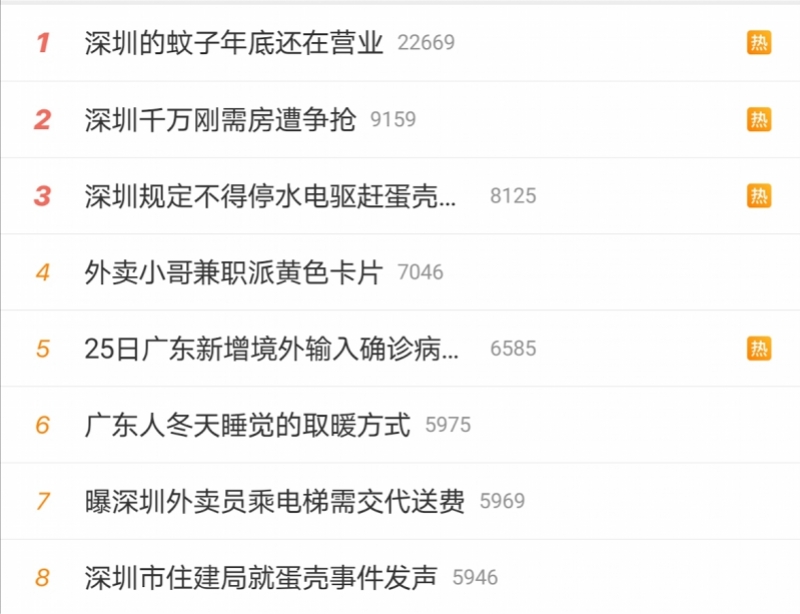Open the topic 深圳千万刚需房遭争抢
The width and height of the screenshot is (800, 614).
pyautogui.click(x=221, y=120)
